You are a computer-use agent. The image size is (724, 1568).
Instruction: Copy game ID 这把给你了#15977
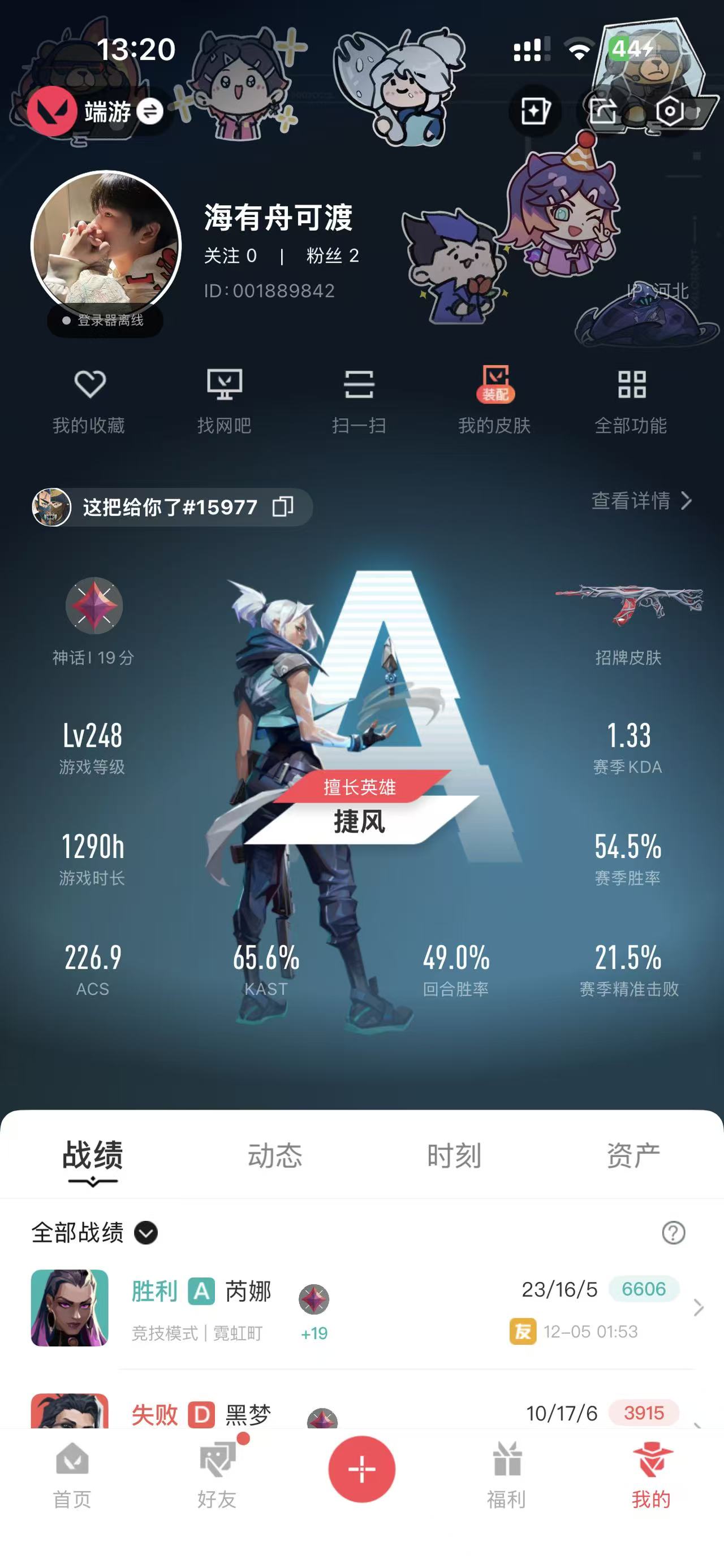(283, 506)
